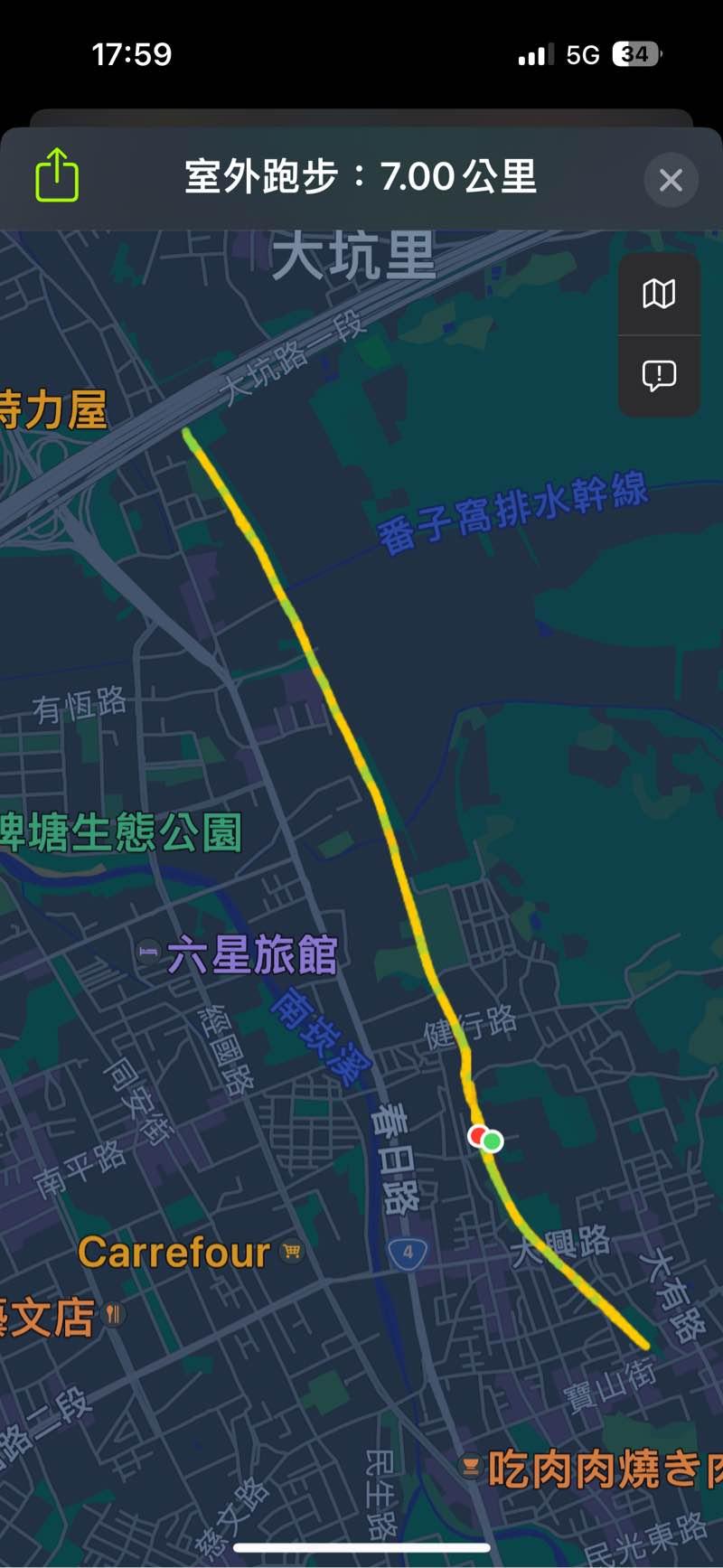This screenshot has width=723, height=1568.
Task: Report a map issue
Action: (659, 375)
